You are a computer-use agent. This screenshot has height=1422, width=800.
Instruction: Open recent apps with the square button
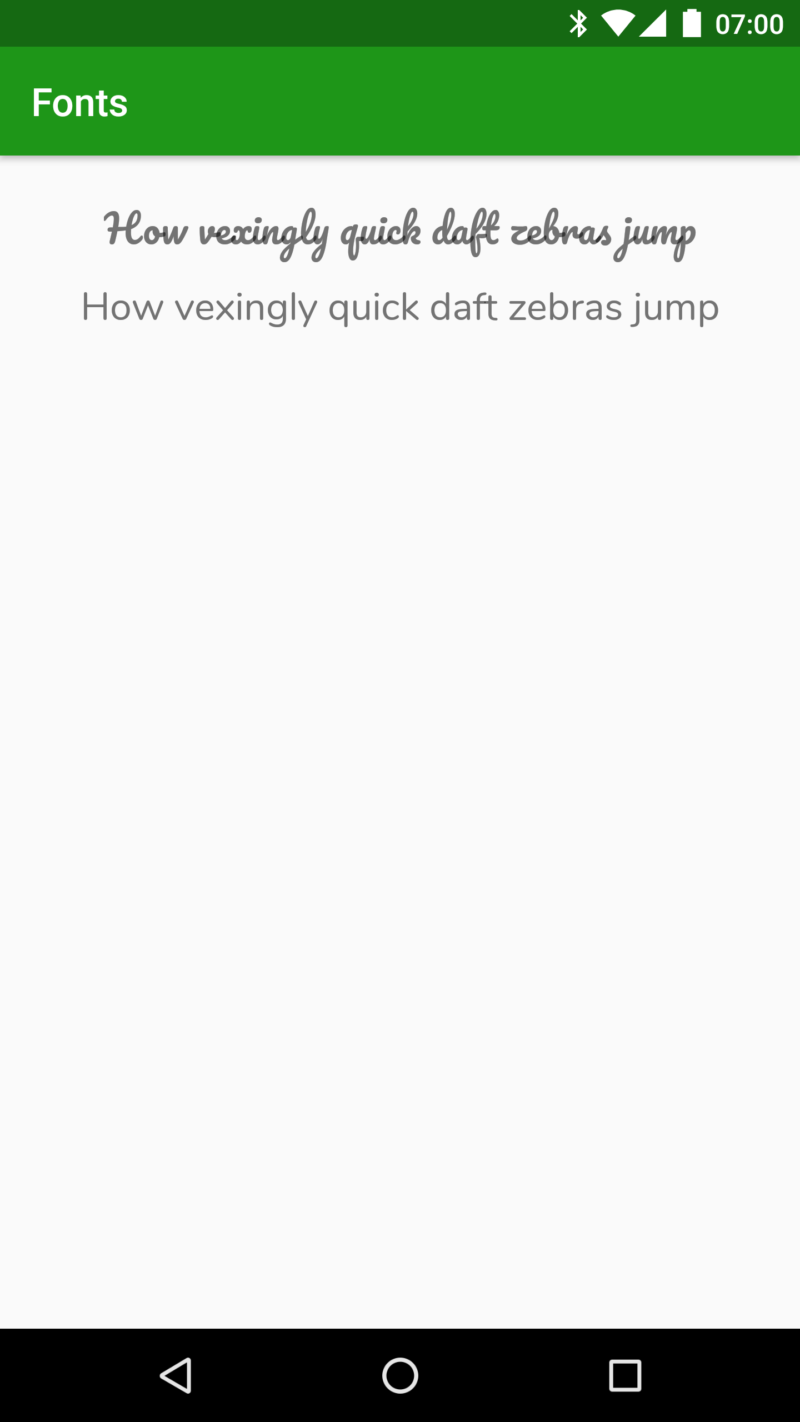[624, 1374]
